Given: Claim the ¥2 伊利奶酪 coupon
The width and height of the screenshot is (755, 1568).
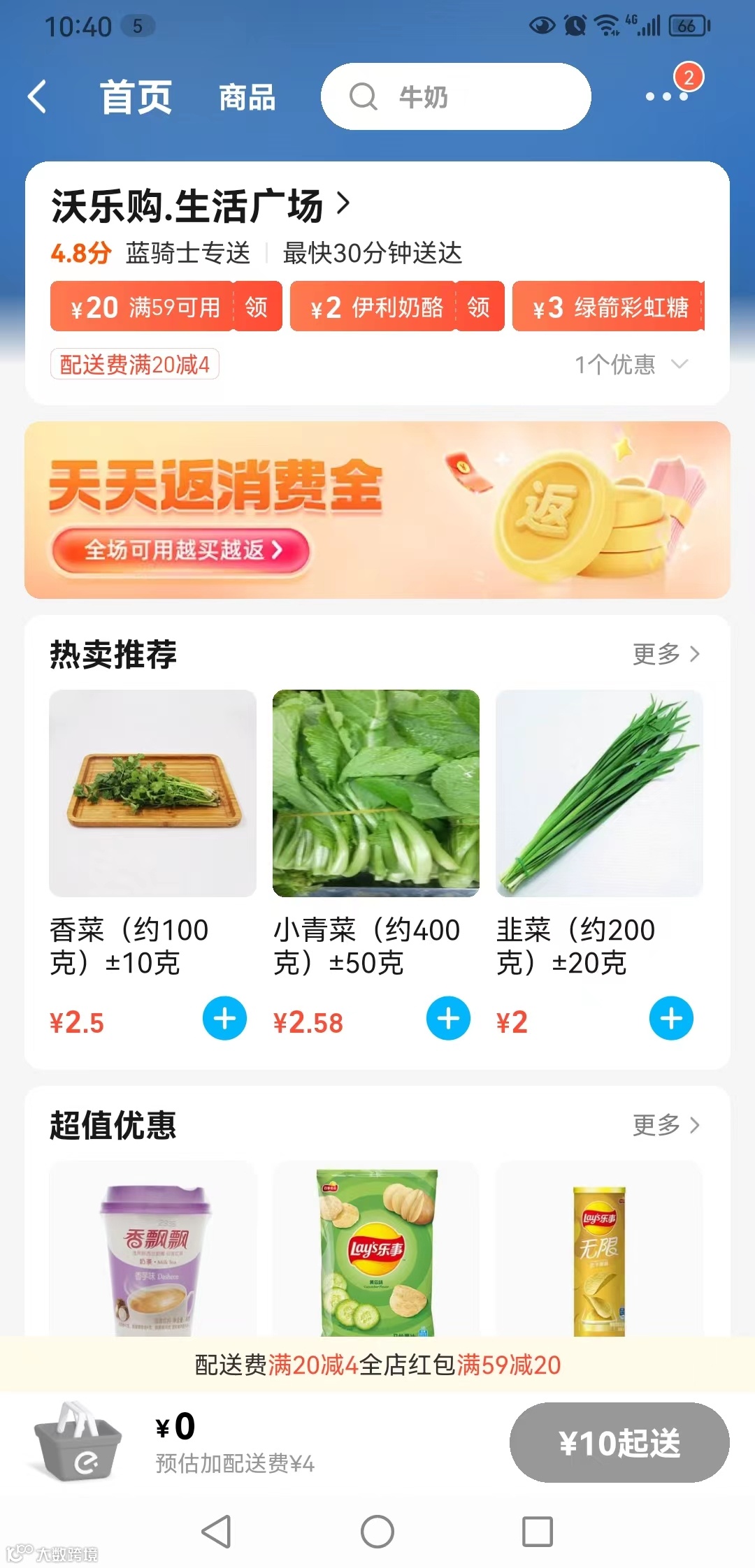Looking at the screenshot, I should [x=479, y=307].
